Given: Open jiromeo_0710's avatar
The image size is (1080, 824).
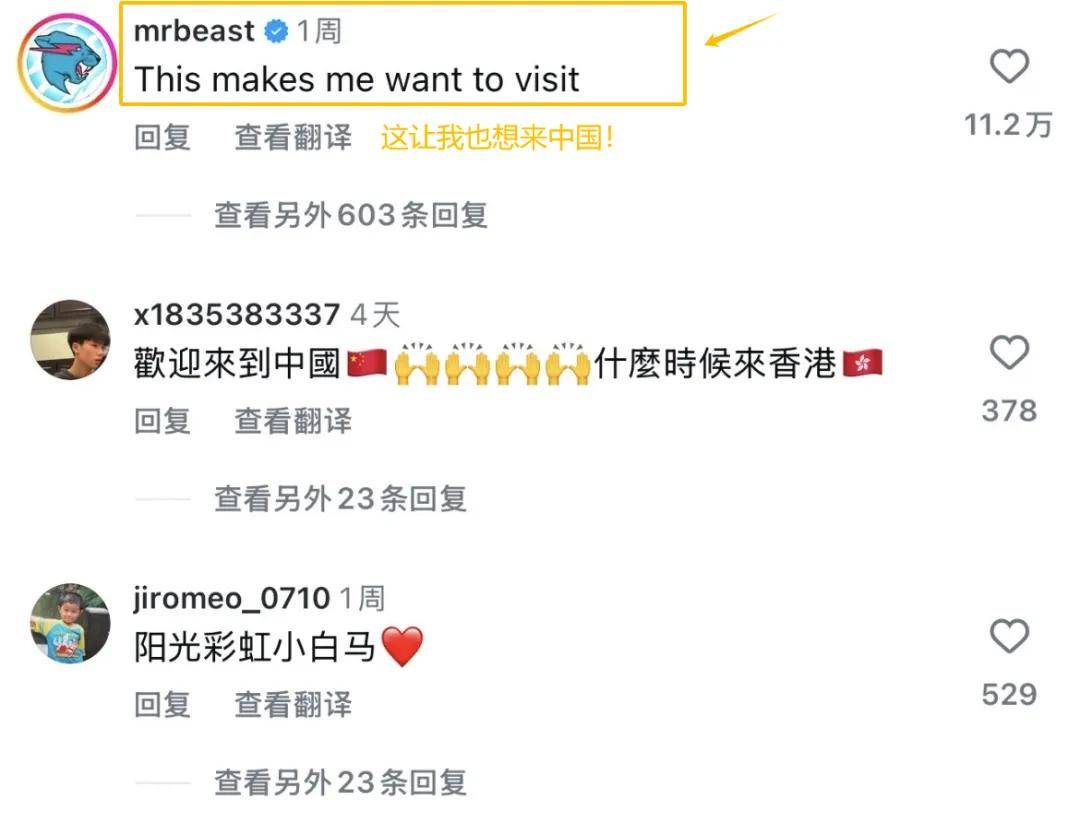Looking at the screenshot, I should 69,624.
